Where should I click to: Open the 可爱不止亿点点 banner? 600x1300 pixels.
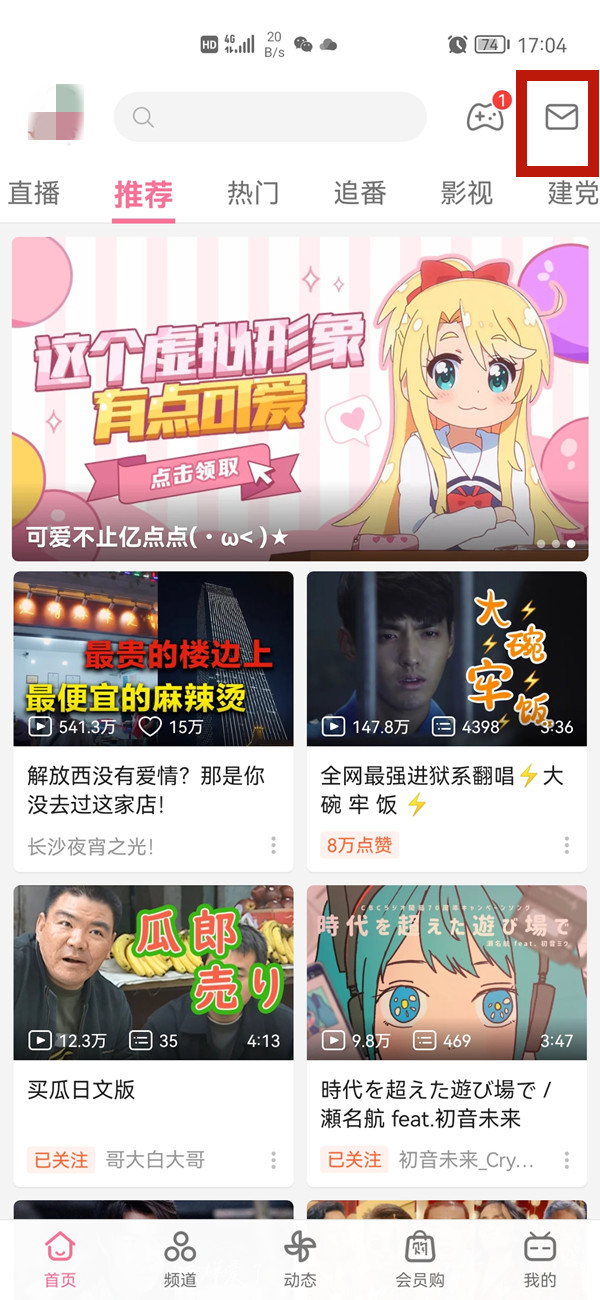[x=300, y=398]
